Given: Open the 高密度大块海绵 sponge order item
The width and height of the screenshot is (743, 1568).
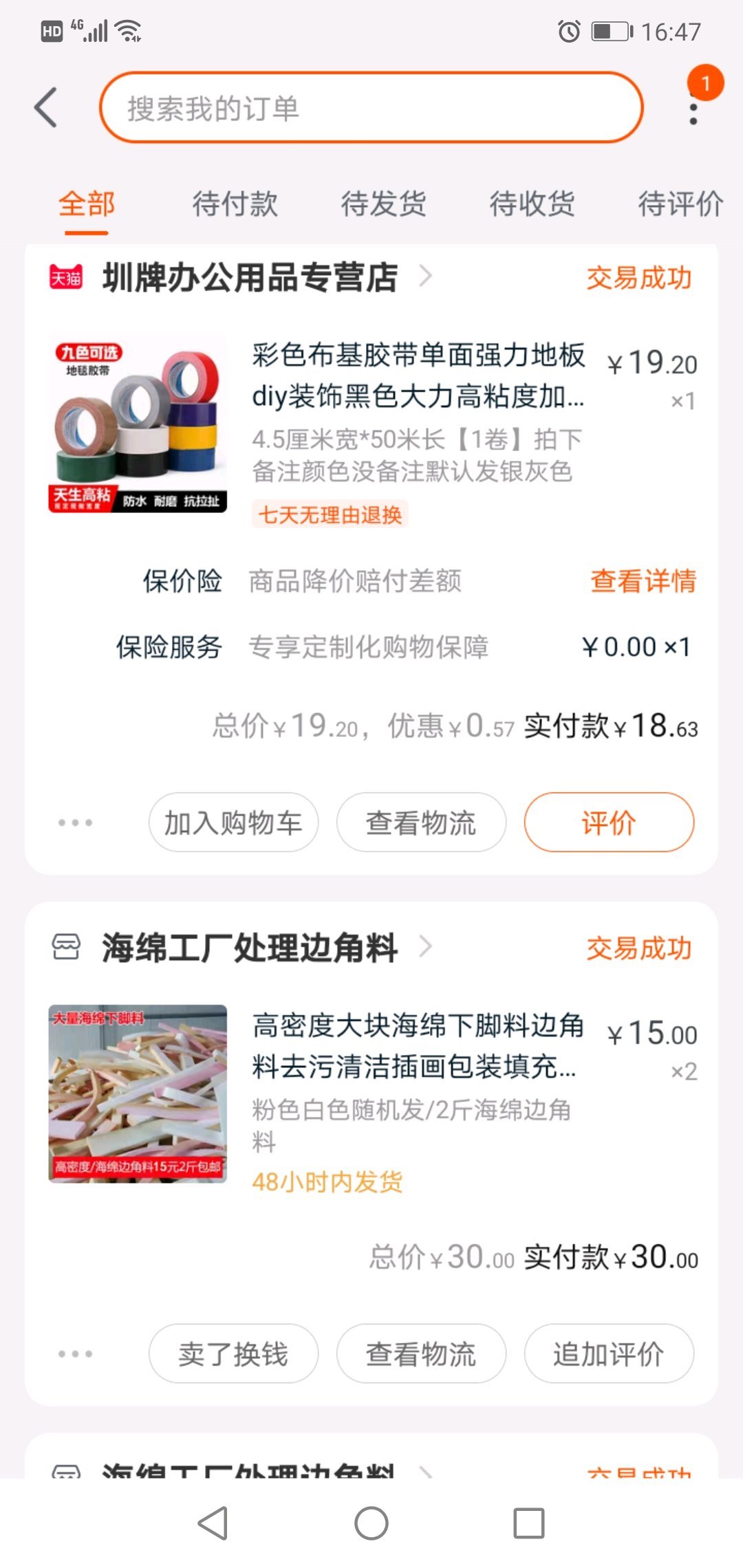Looking at the screenshot, I should point(418,1045).
